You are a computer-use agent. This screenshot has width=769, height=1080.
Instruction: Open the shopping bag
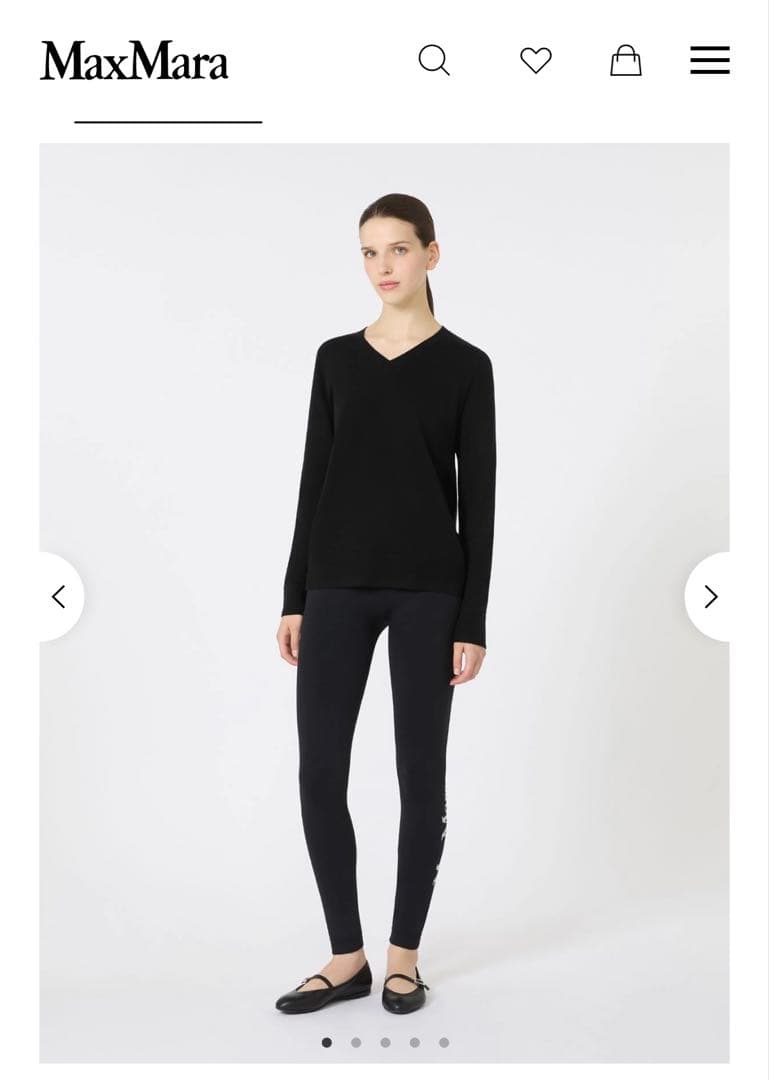[626, 60]
